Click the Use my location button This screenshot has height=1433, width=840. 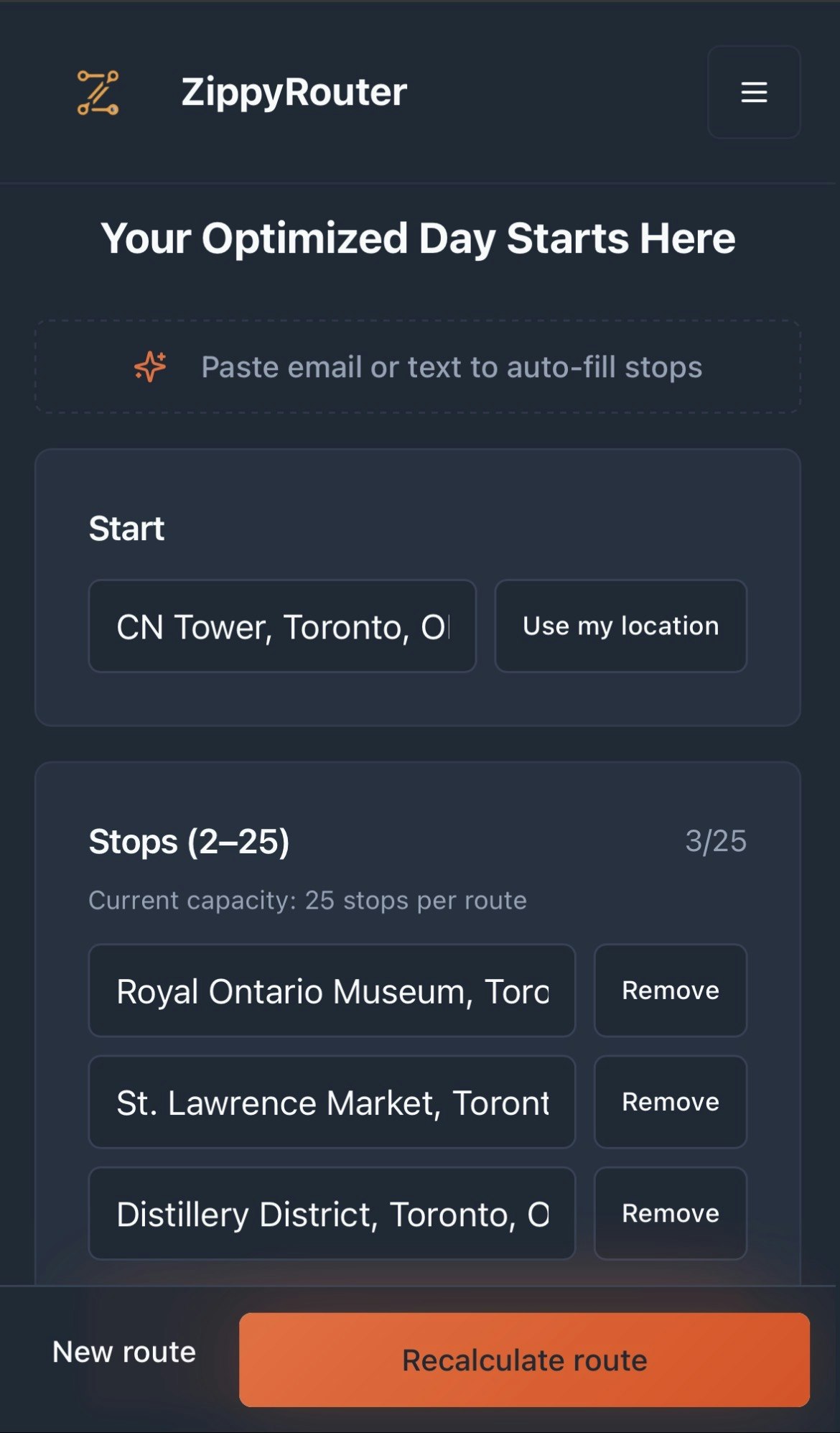tap(620, 626)
